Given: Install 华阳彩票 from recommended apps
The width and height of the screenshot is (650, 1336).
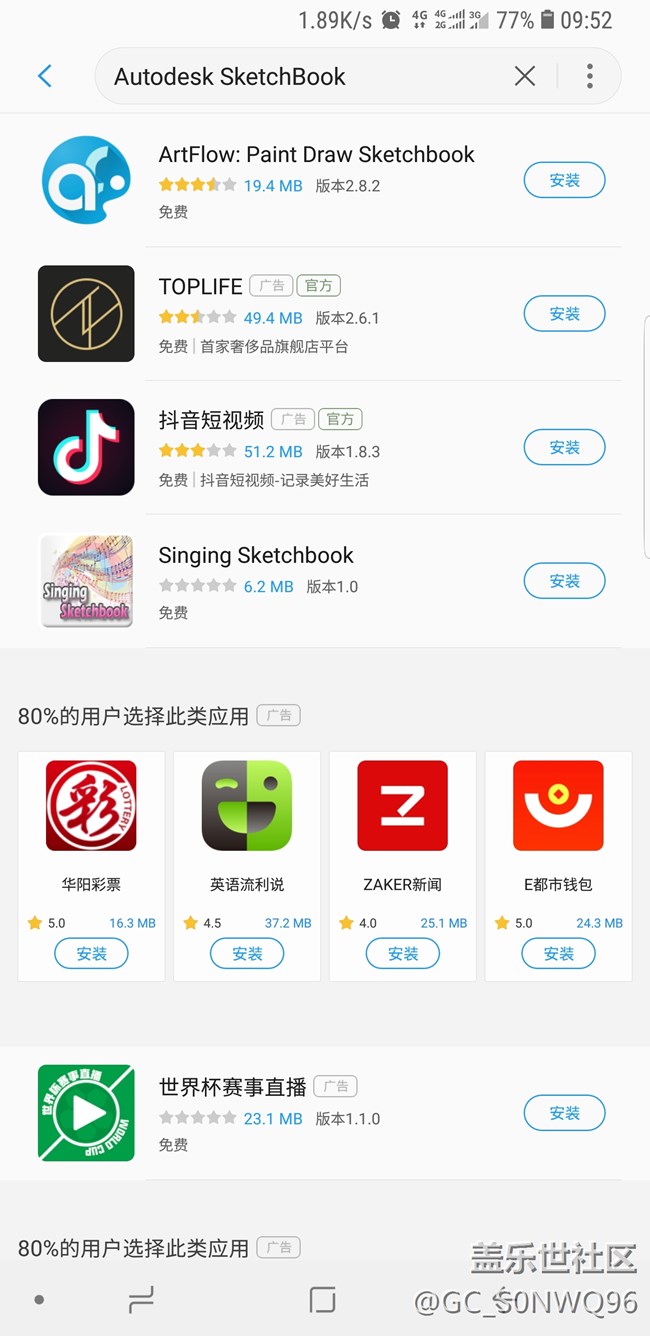Looking at the screenshot, I should pos(91,954).
